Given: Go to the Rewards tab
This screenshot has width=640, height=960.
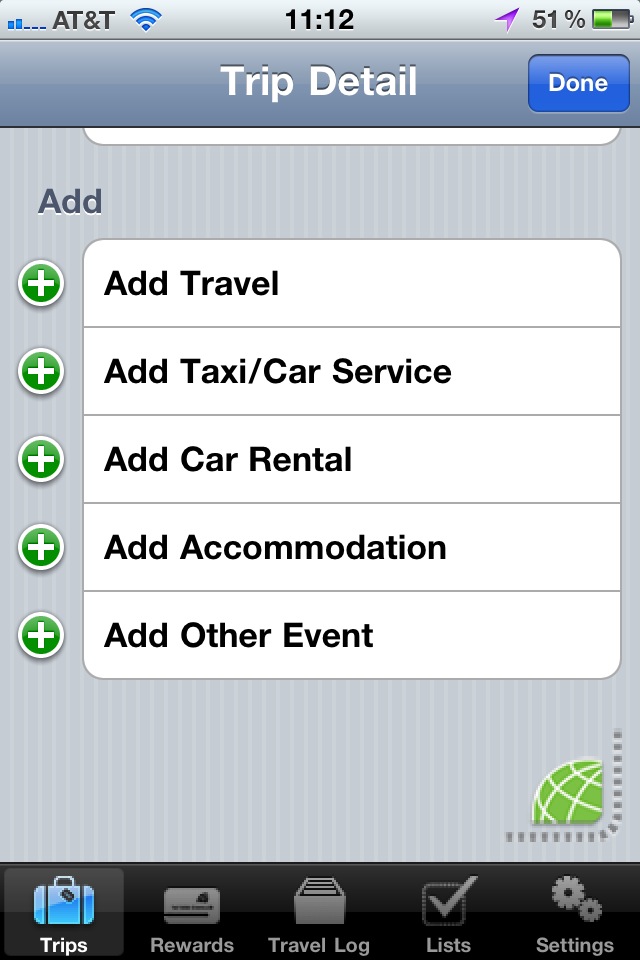Looking at the screenshot, I should pyautogui.click(x=192, y=913).
